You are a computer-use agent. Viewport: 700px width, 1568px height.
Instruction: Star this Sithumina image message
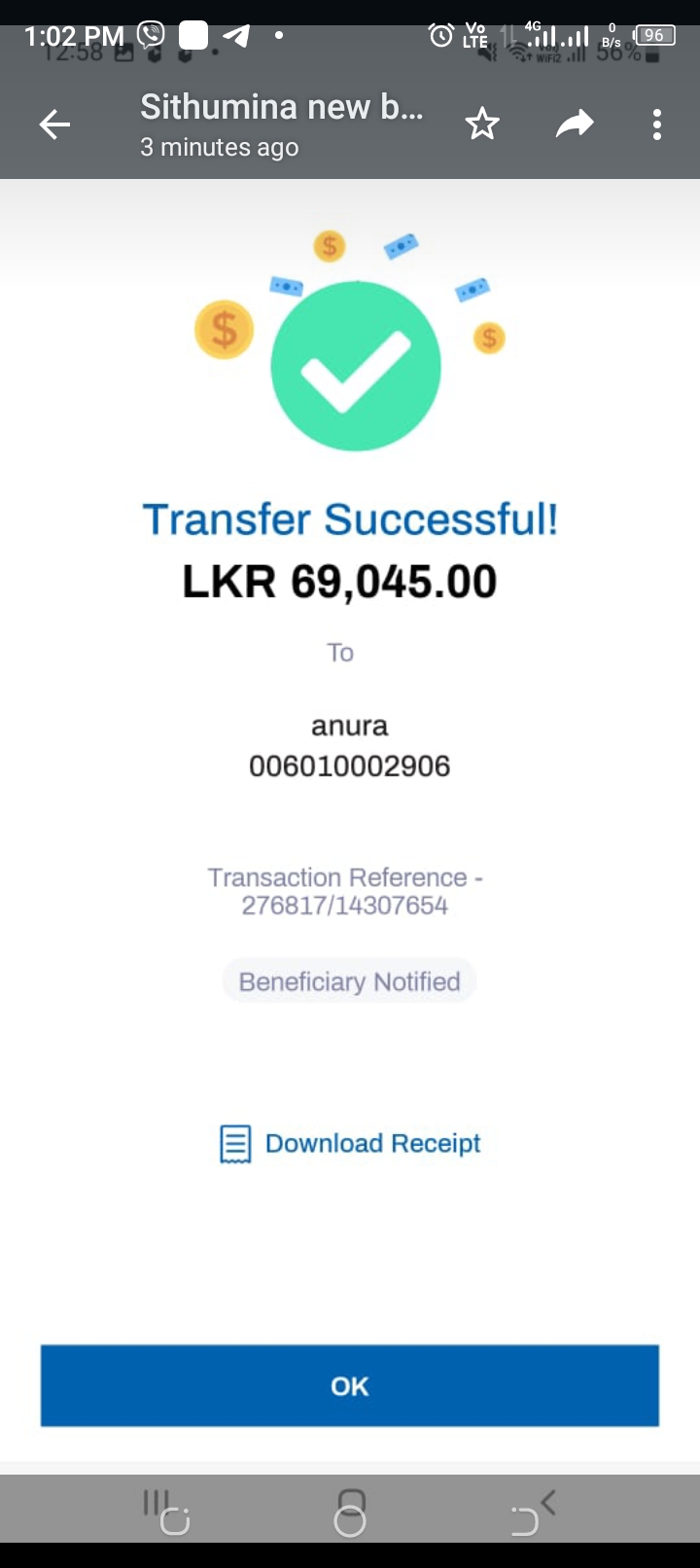(482, 125)
